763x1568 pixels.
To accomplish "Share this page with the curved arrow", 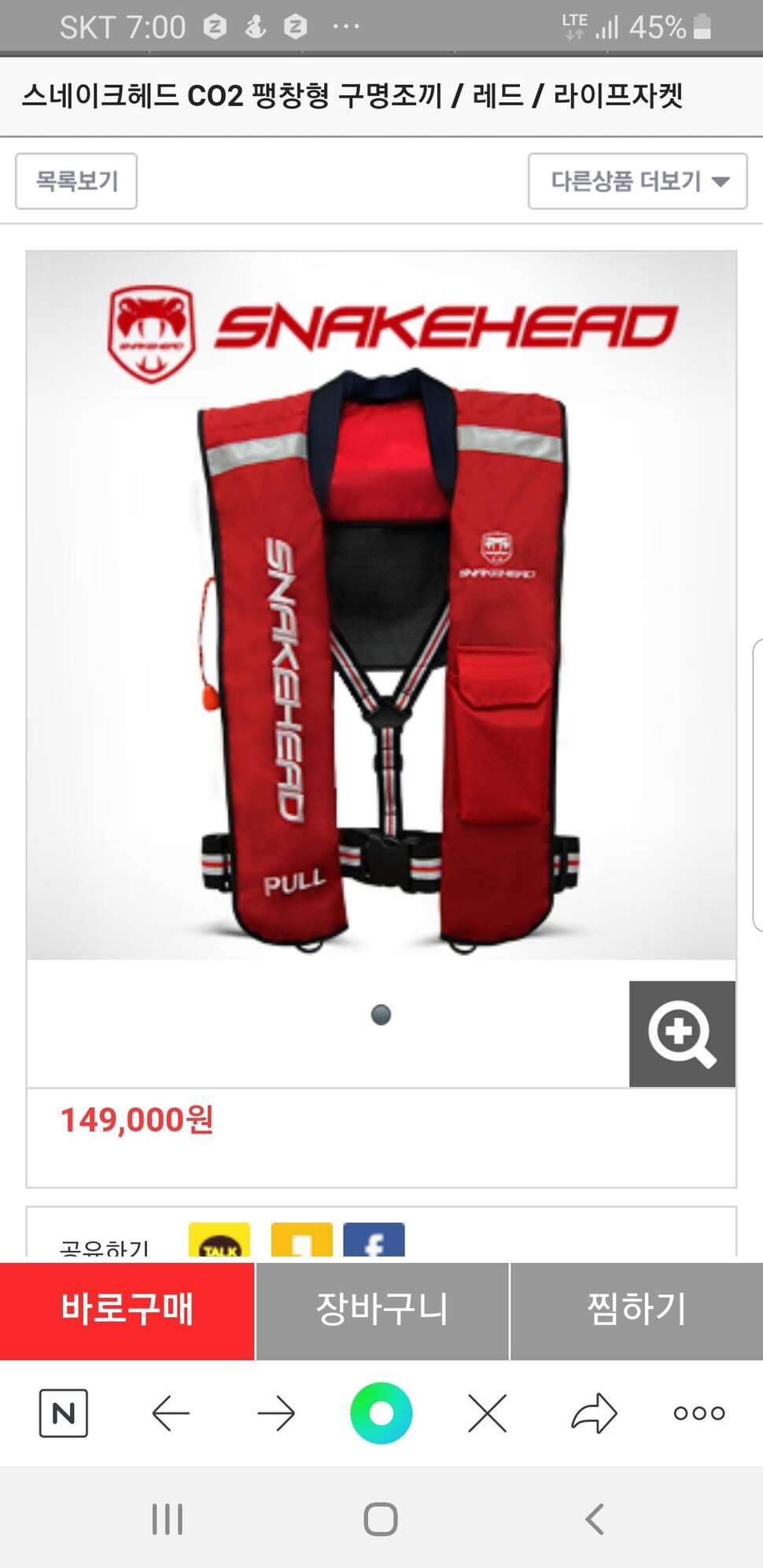I will tap(594, 1413).
